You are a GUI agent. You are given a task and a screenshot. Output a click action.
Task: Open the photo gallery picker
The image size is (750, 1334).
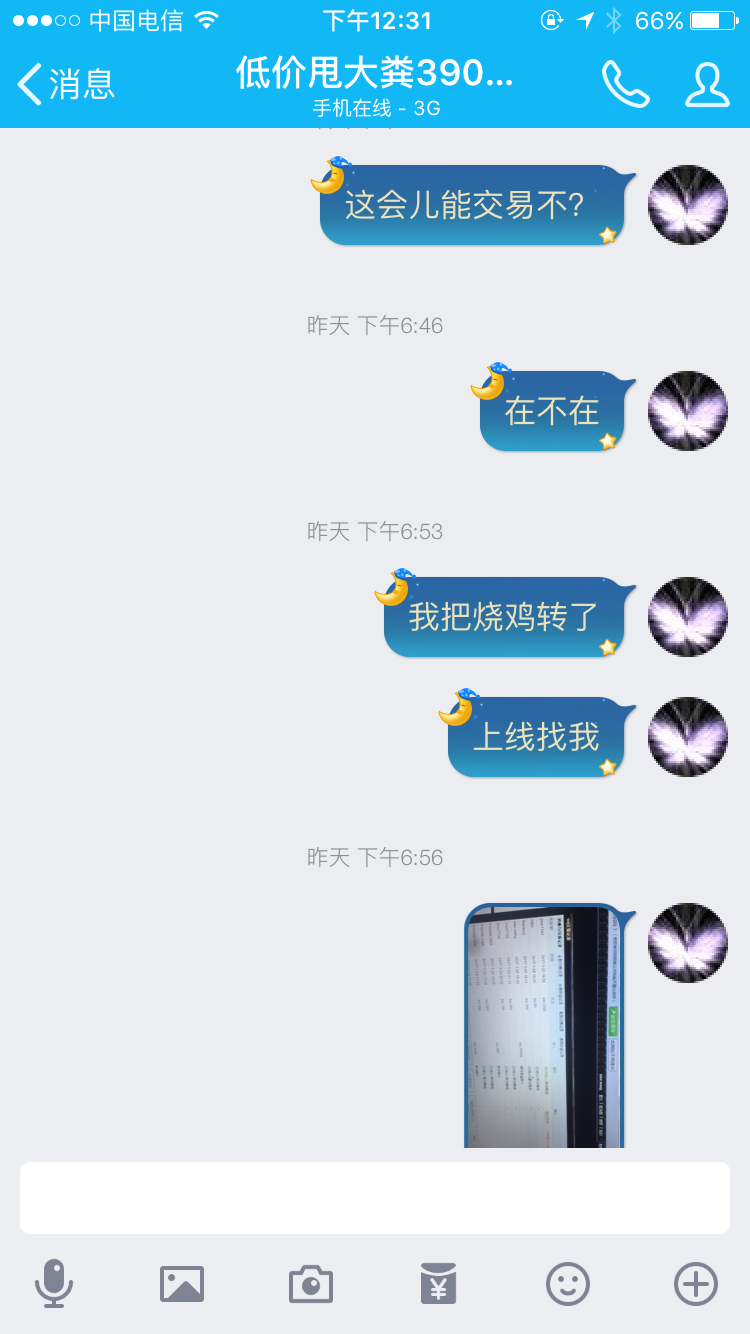click(x=182, y=1283)
